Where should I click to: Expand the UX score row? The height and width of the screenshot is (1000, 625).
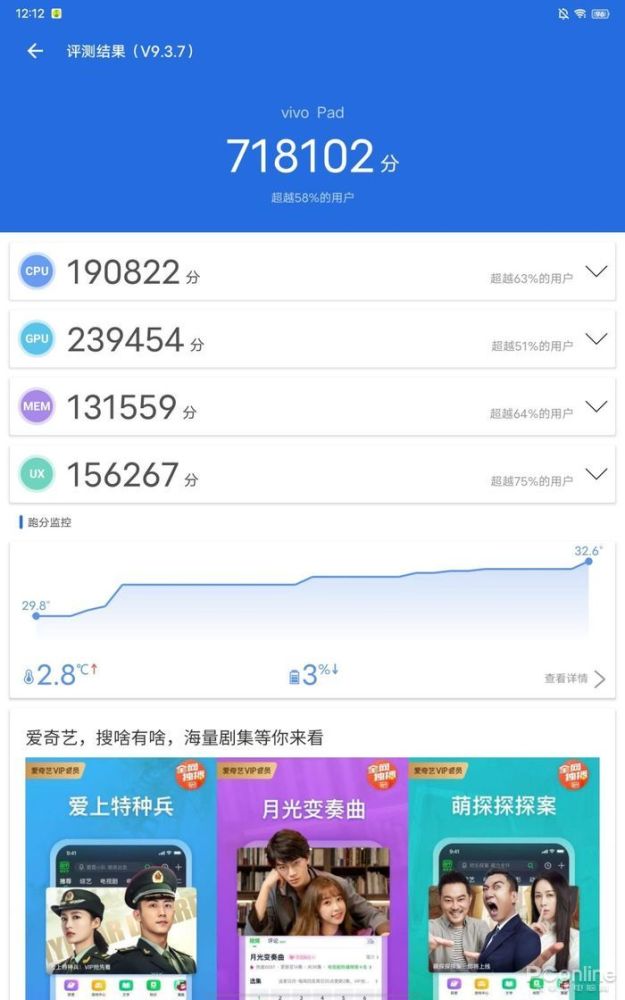click(x=596, y=474)
